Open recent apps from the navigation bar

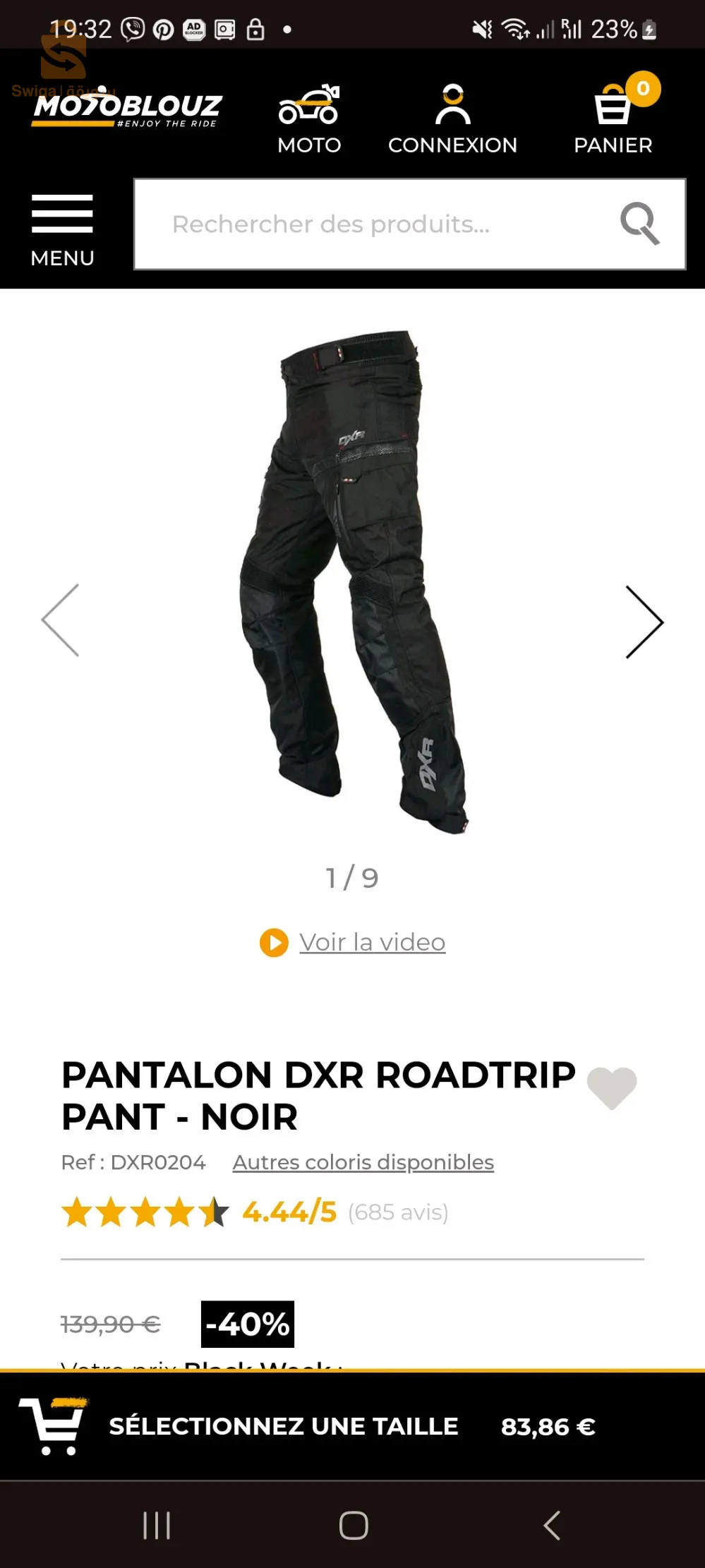pyautogui.click(x=157, y=1525)
